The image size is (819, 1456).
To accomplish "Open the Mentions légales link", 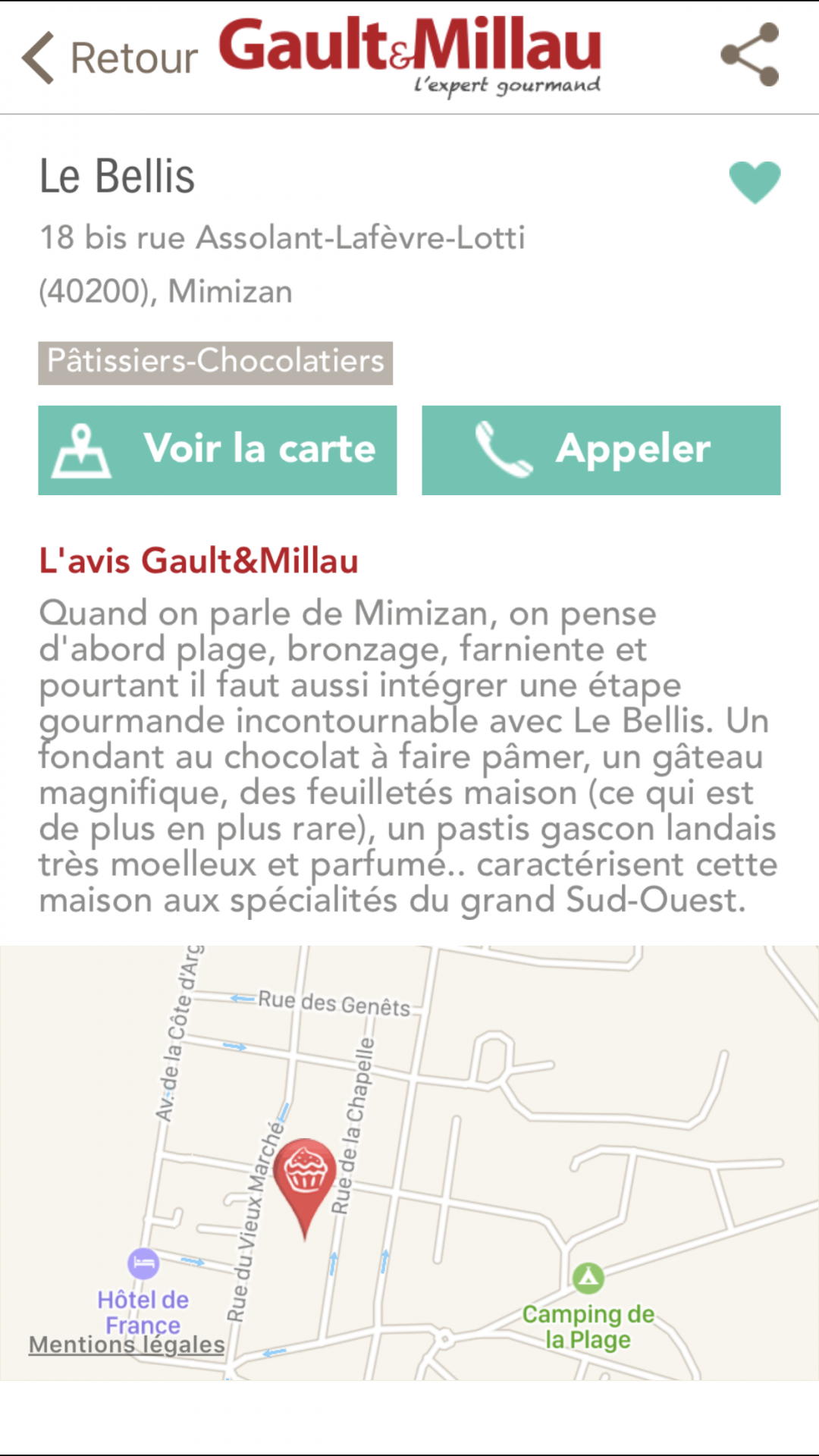I will [x=127, y=1345].
